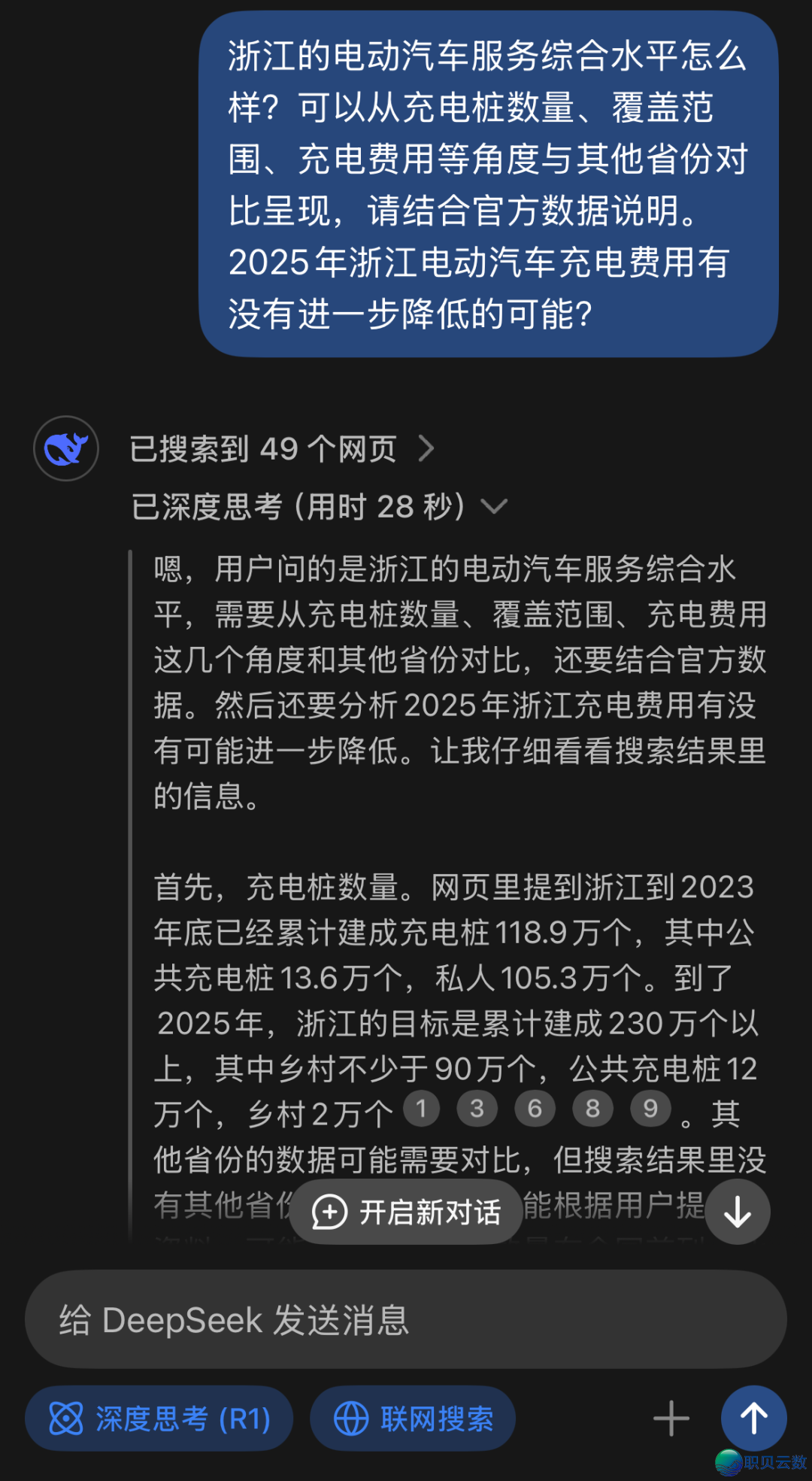Click the globe icon on 联网搜索 button
812x1481 pixels.
(350, 1417)
